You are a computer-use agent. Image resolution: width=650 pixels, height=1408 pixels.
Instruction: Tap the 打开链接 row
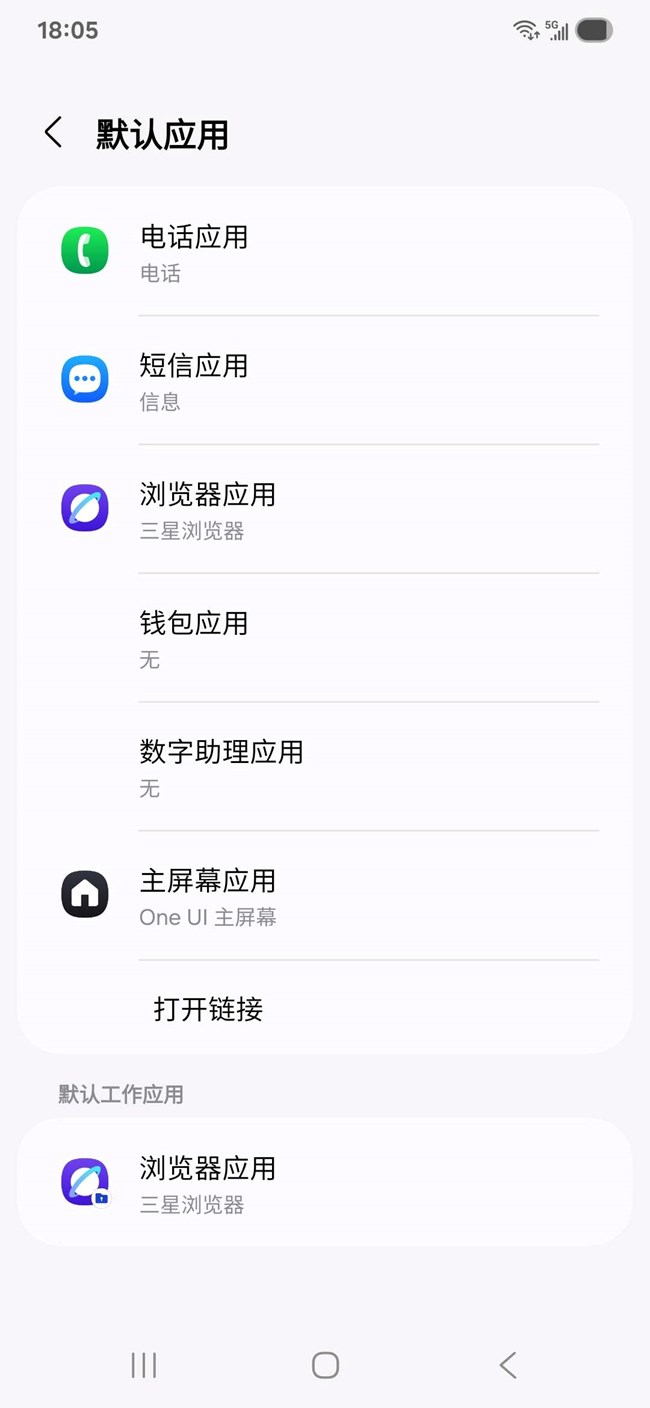tap(324, 1009)
